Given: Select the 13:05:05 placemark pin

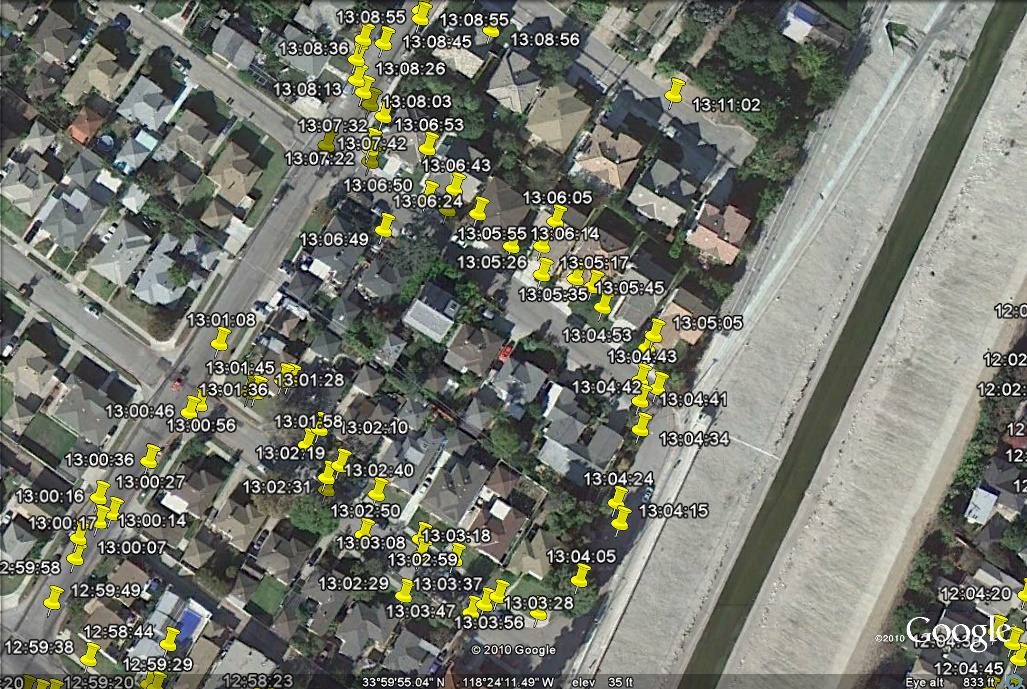Looking at the screenshot, I should pos(655,330).
